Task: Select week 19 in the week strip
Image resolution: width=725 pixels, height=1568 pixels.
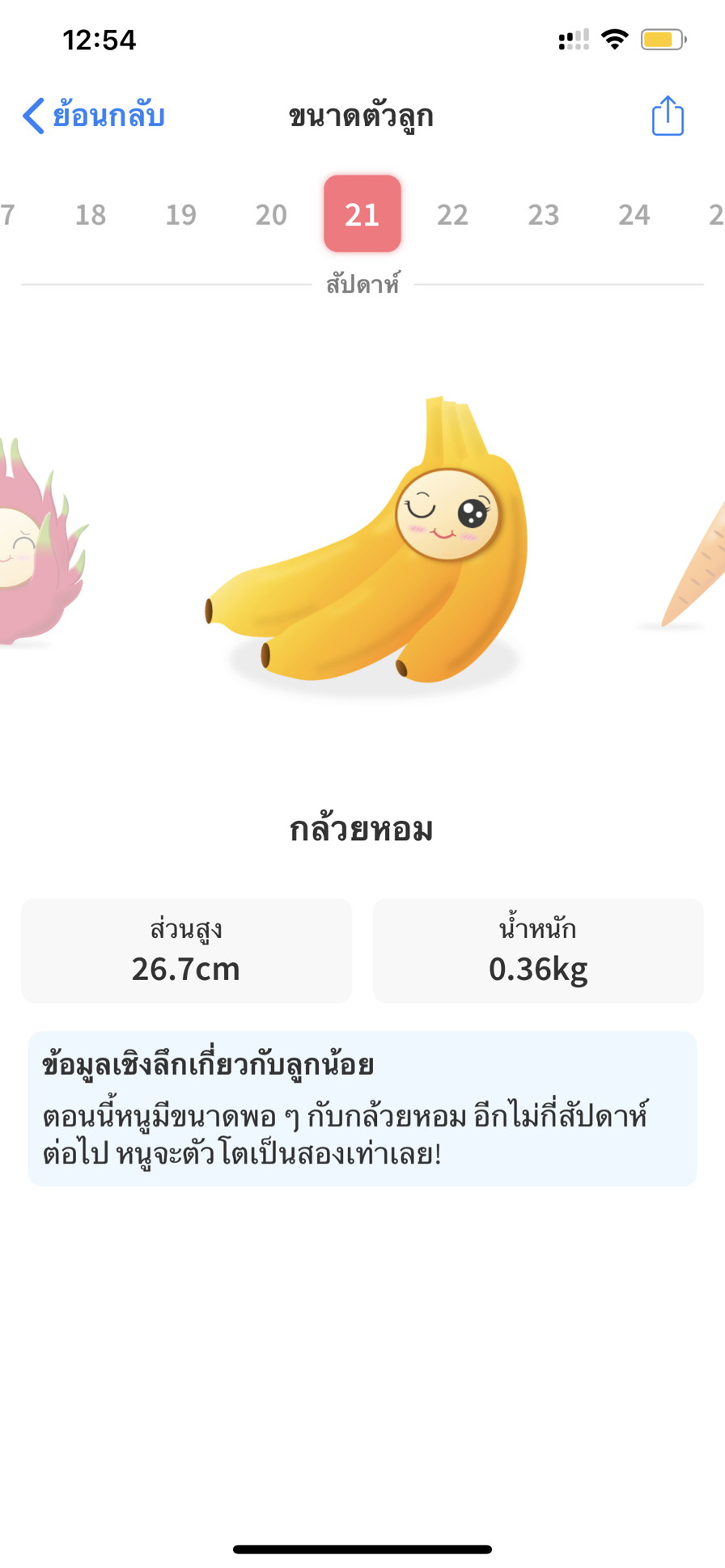Action: pyautogui.click(x=181, y=214)
